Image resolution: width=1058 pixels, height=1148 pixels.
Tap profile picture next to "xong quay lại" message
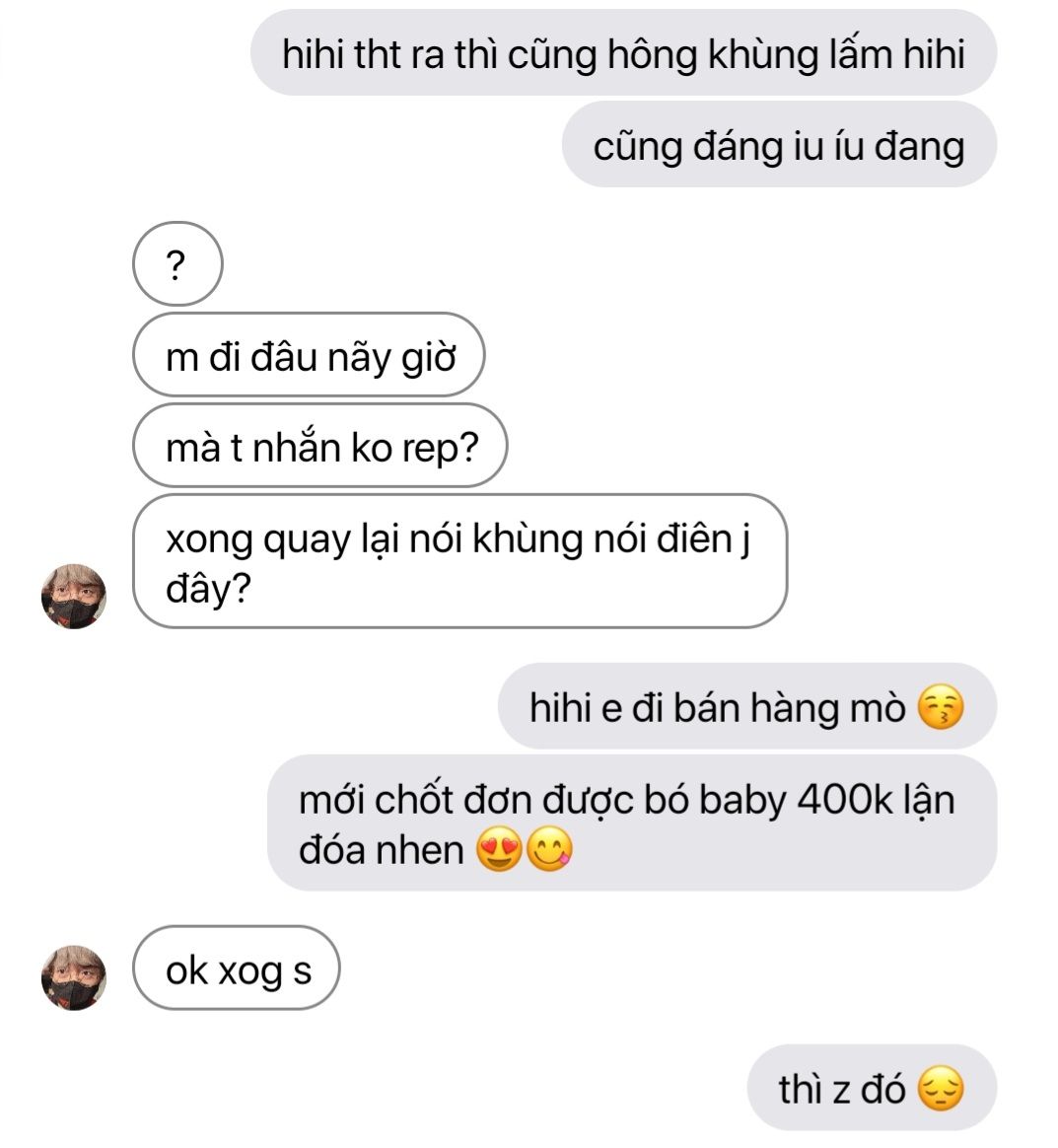(x=73, y=596)
